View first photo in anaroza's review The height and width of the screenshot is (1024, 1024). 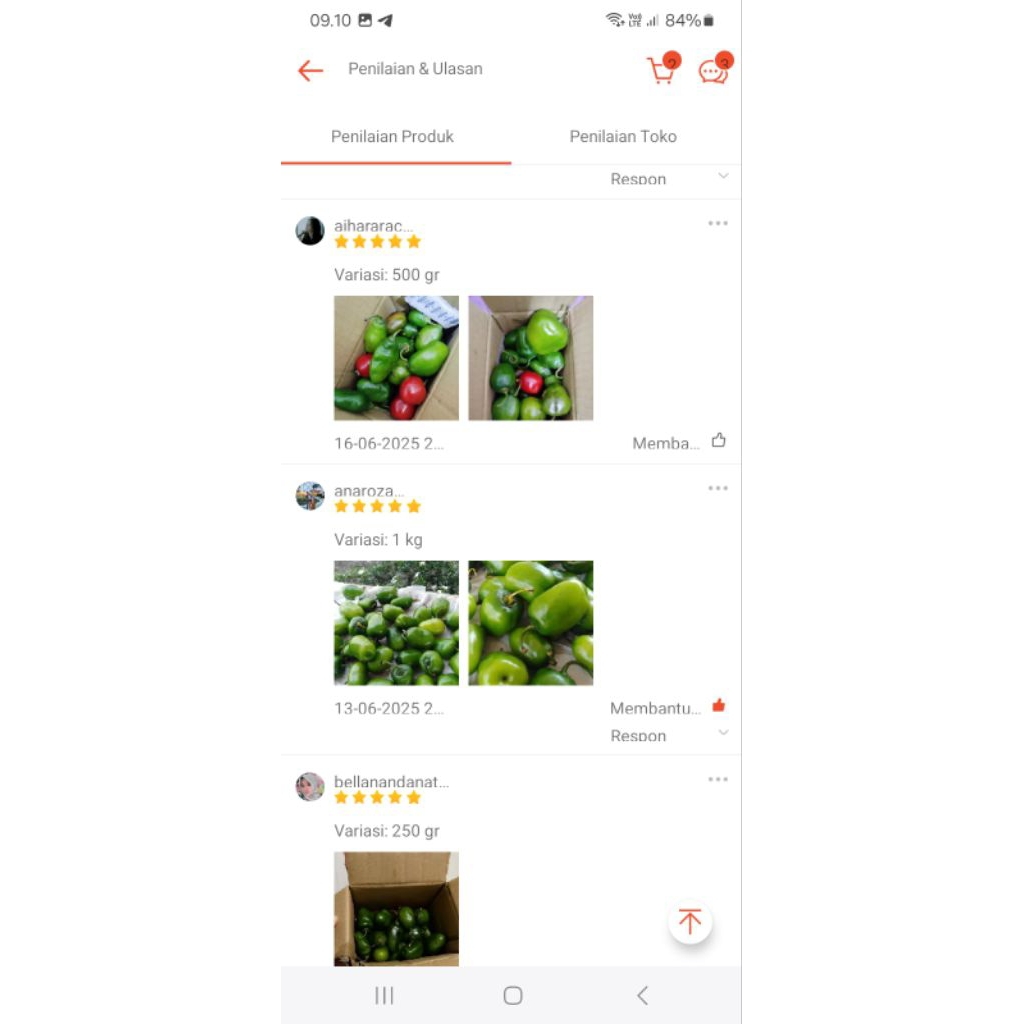(x=396, y=623)
